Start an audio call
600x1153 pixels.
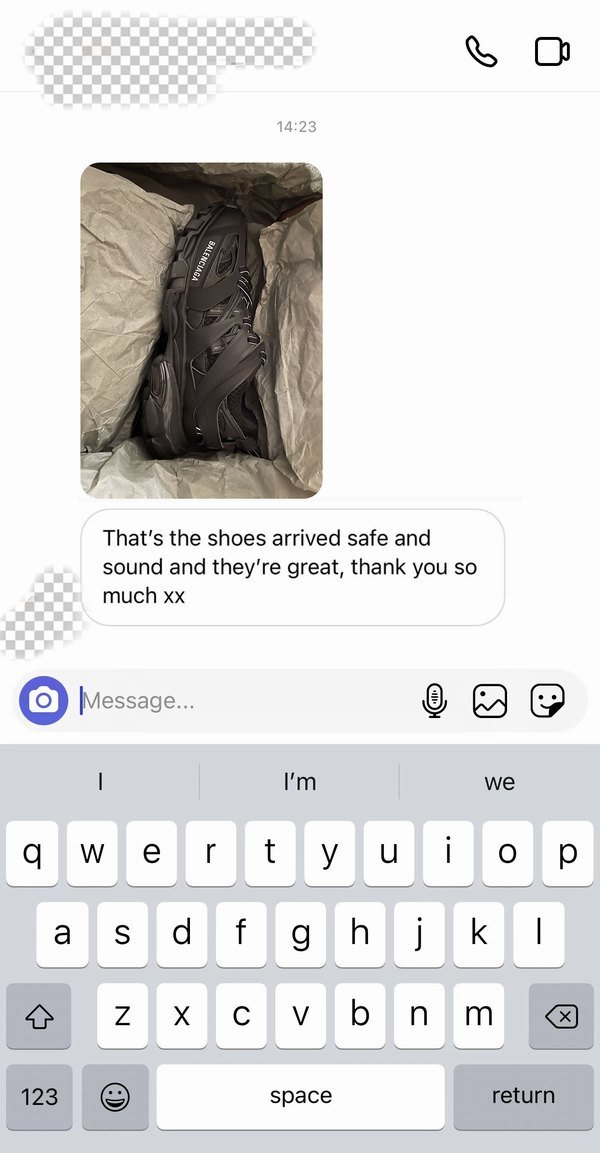tap(481, 52)
